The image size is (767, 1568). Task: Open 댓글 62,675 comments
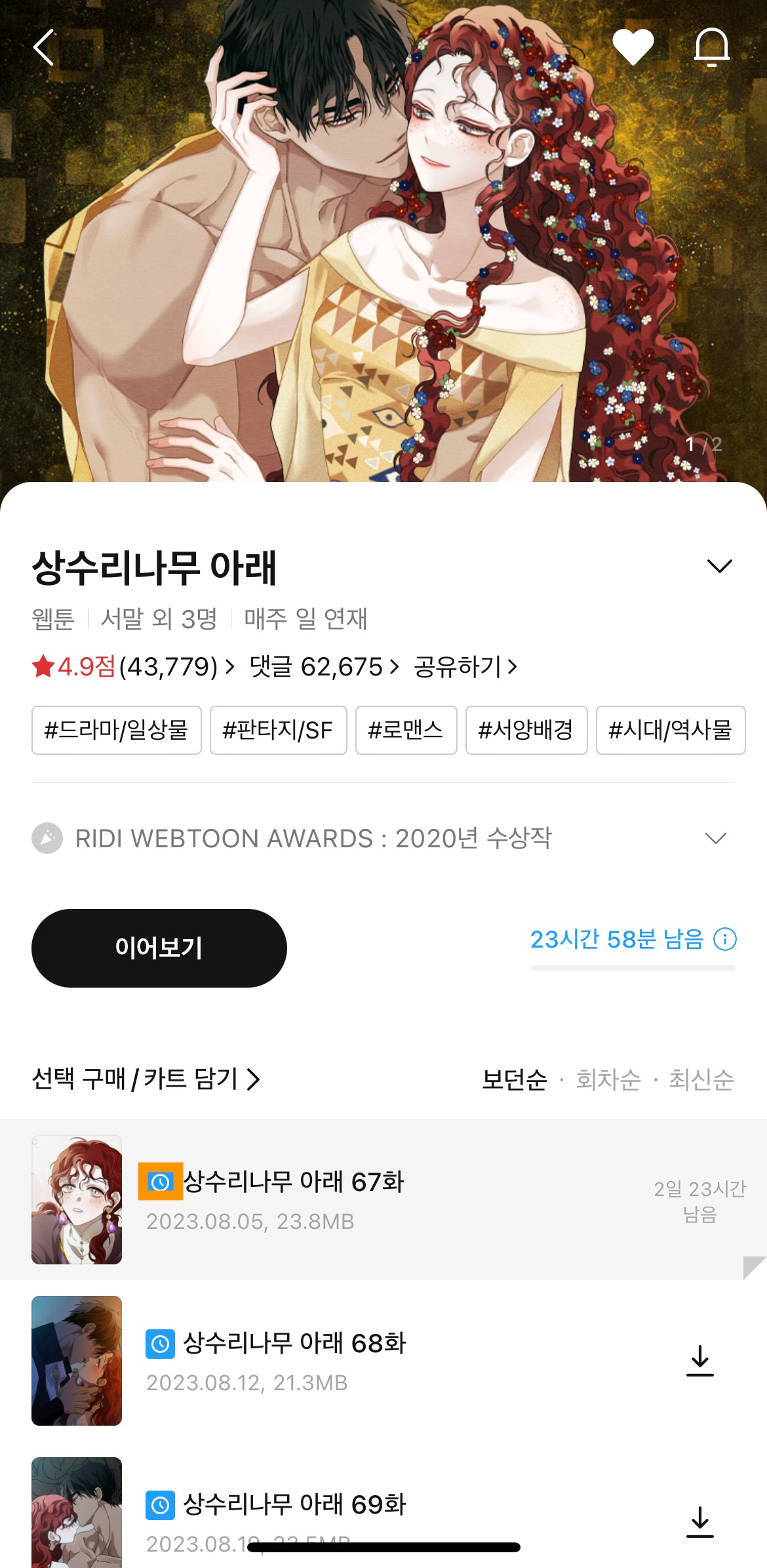coord(324,667)
